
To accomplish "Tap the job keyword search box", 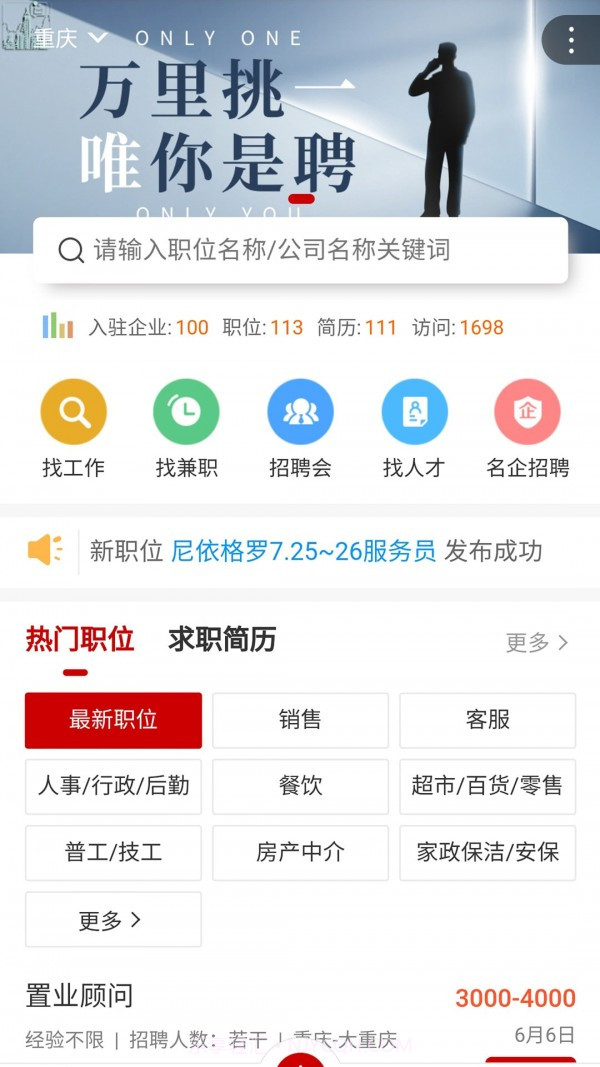I will pos(300,250).
